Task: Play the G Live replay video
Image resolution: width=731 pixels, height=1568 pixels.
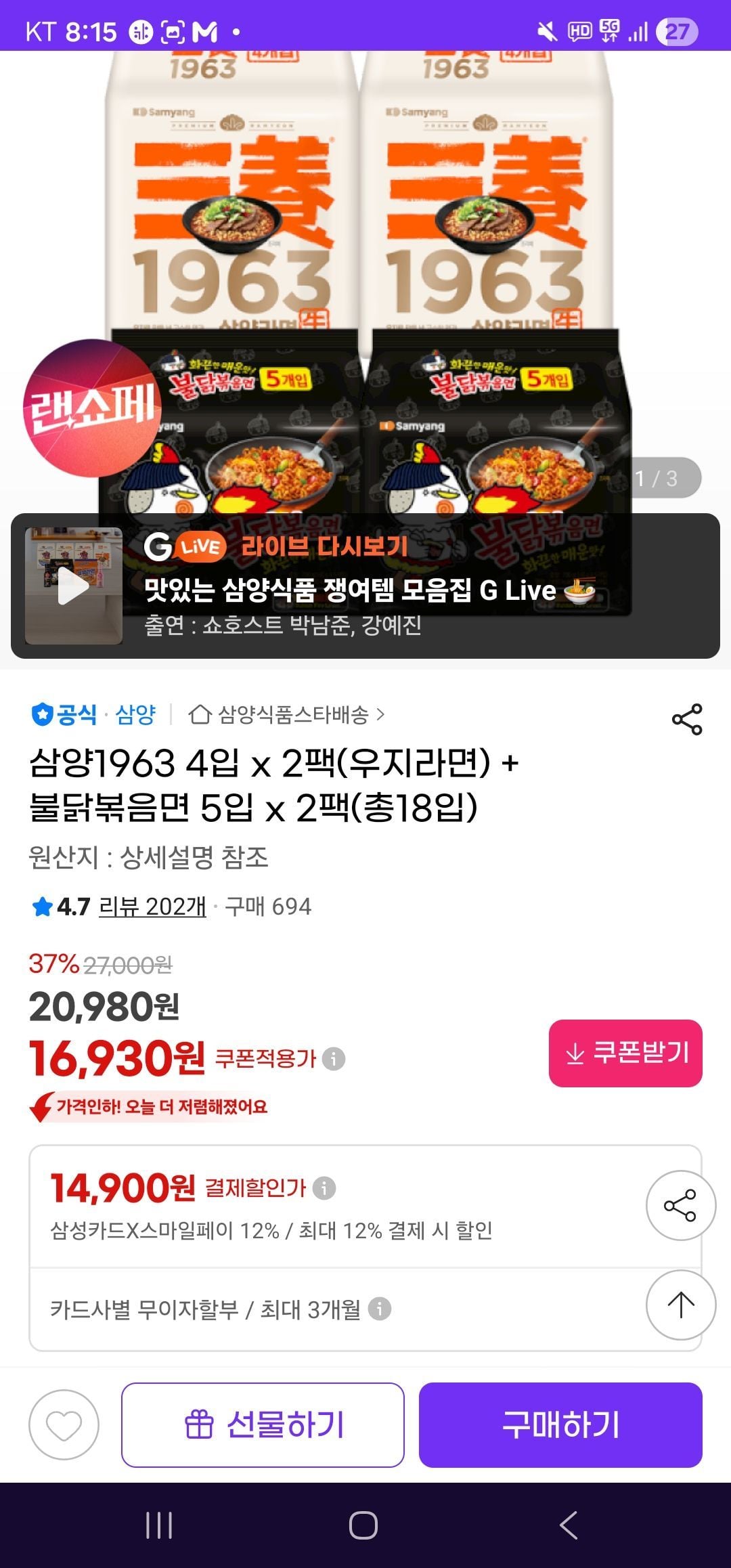Action: [x=73, y=586]
